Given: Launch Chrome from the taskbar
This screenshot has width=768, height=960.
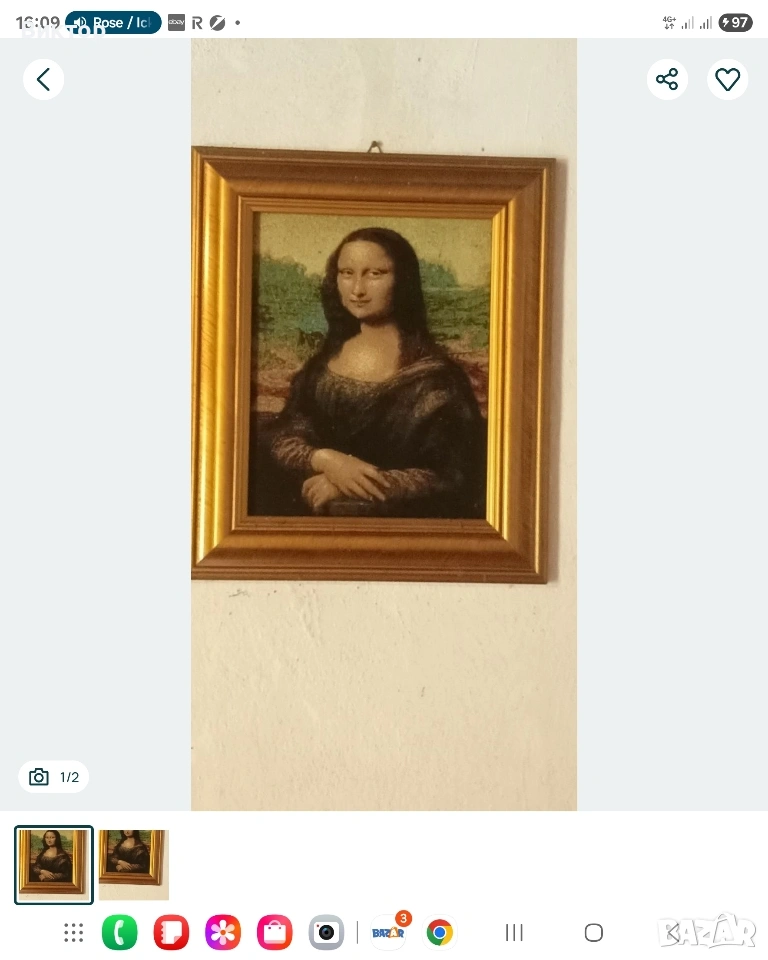Looking at the screenshot, I should coord(439,932).
